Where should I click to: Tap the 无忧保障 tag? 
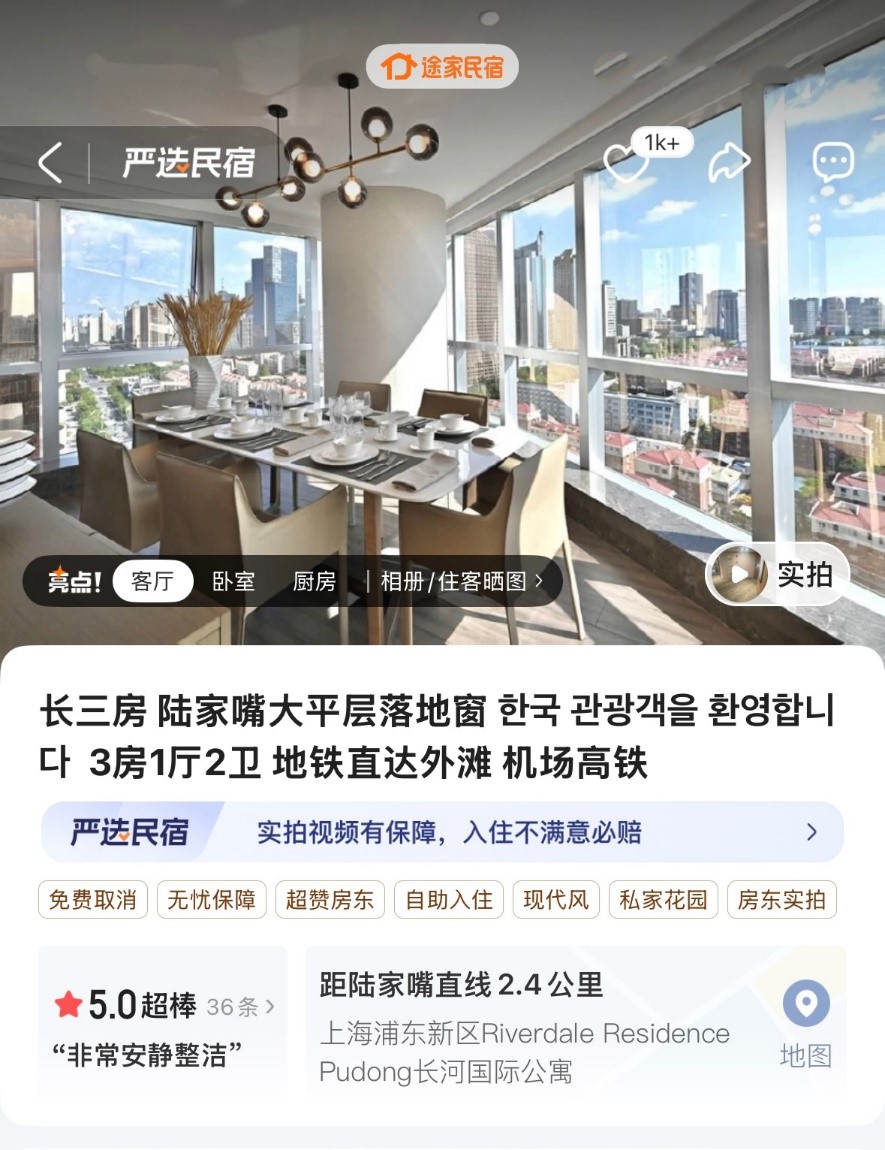point(211,900)
